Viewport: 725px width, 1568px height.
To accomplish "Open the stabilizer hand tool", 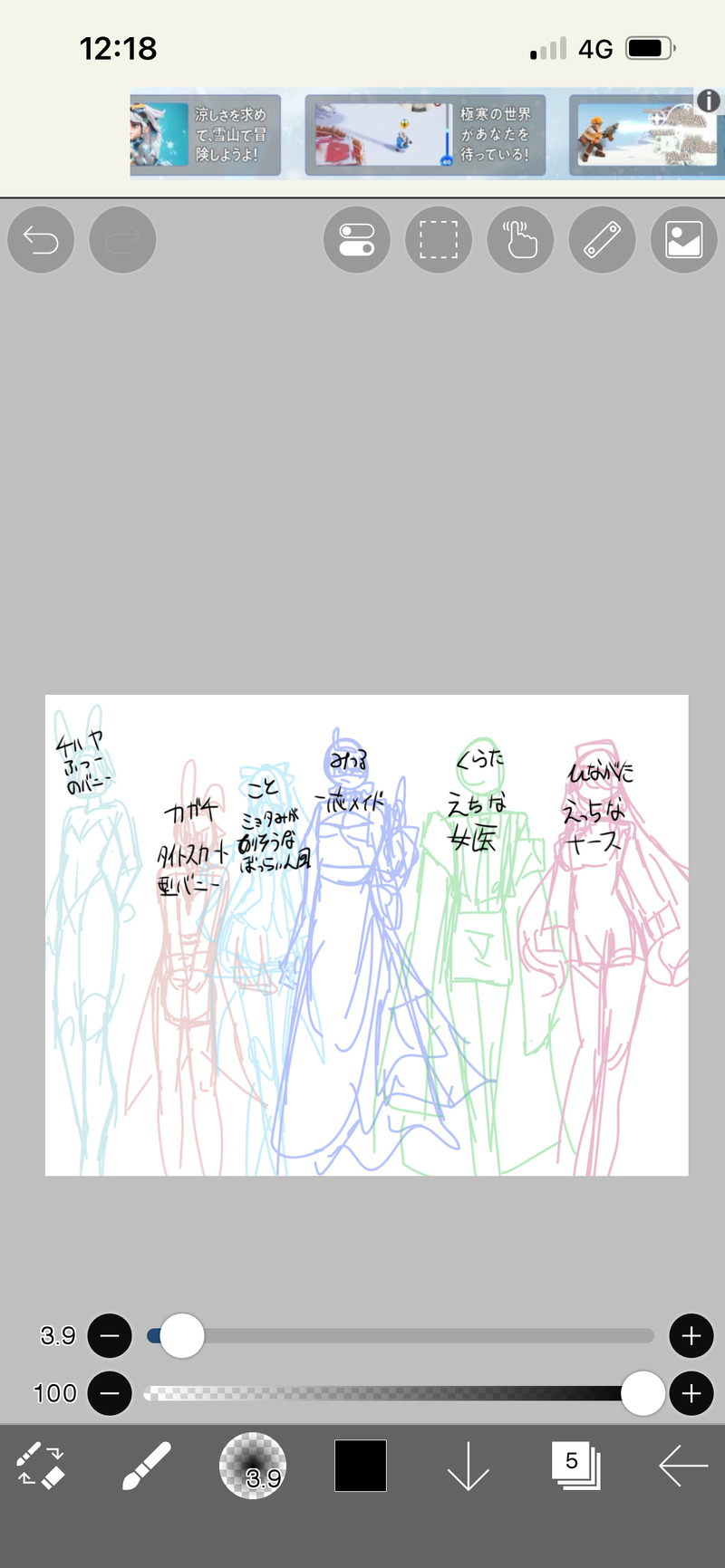I will pyautogui.click(x=520, y=240).
